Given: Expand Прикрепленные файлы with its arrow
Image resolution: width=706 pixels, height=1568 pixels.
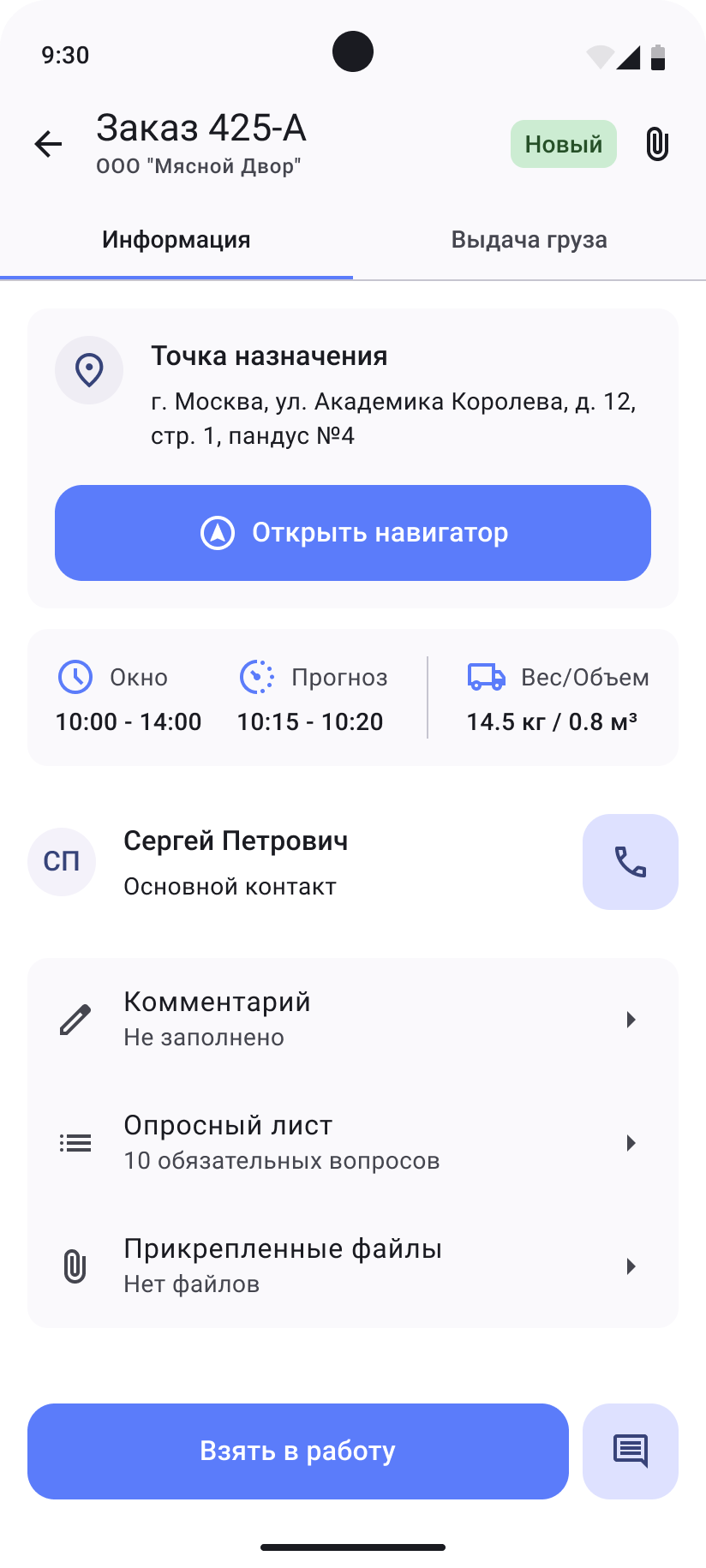Looking at the screenshot, I should (631, 1266).
